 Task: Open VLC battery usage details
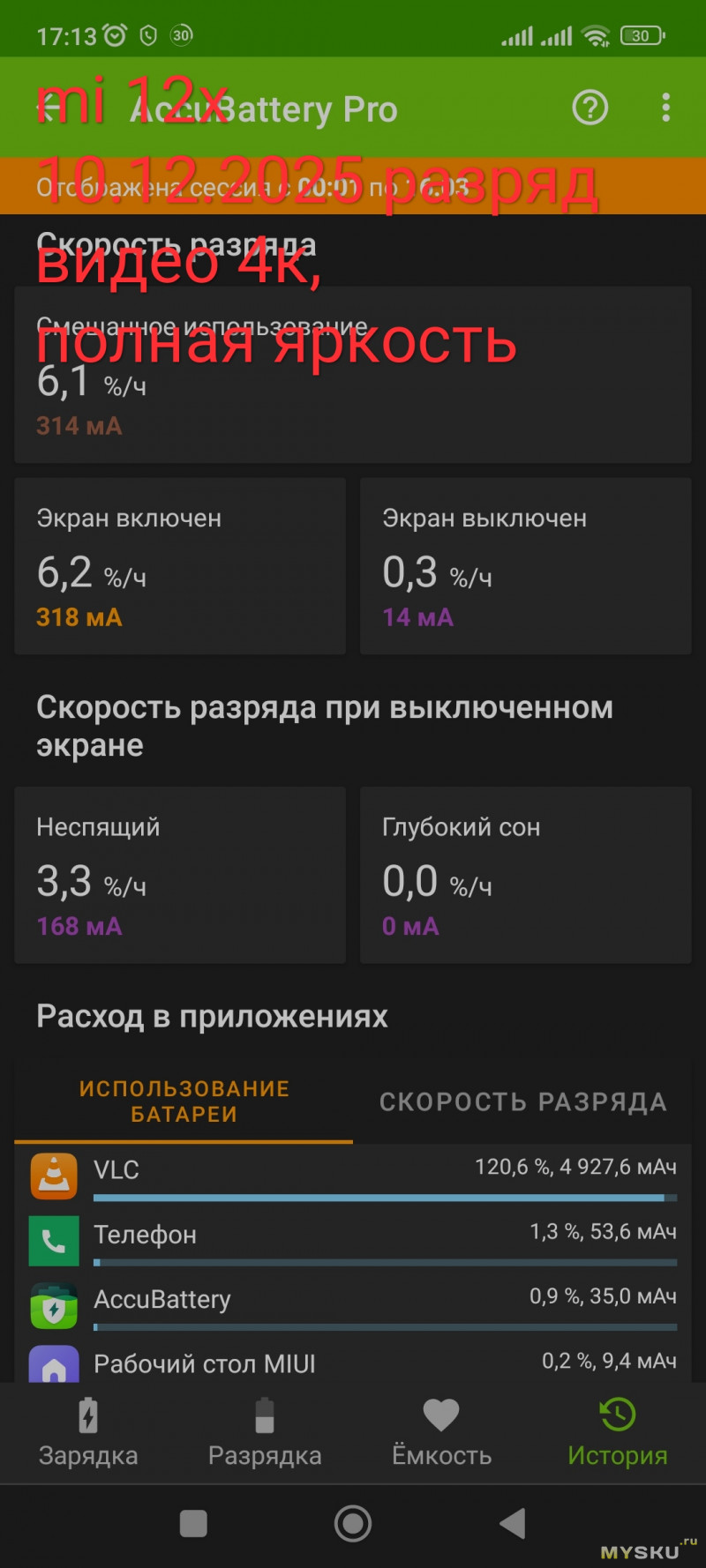click(353, 1176)
